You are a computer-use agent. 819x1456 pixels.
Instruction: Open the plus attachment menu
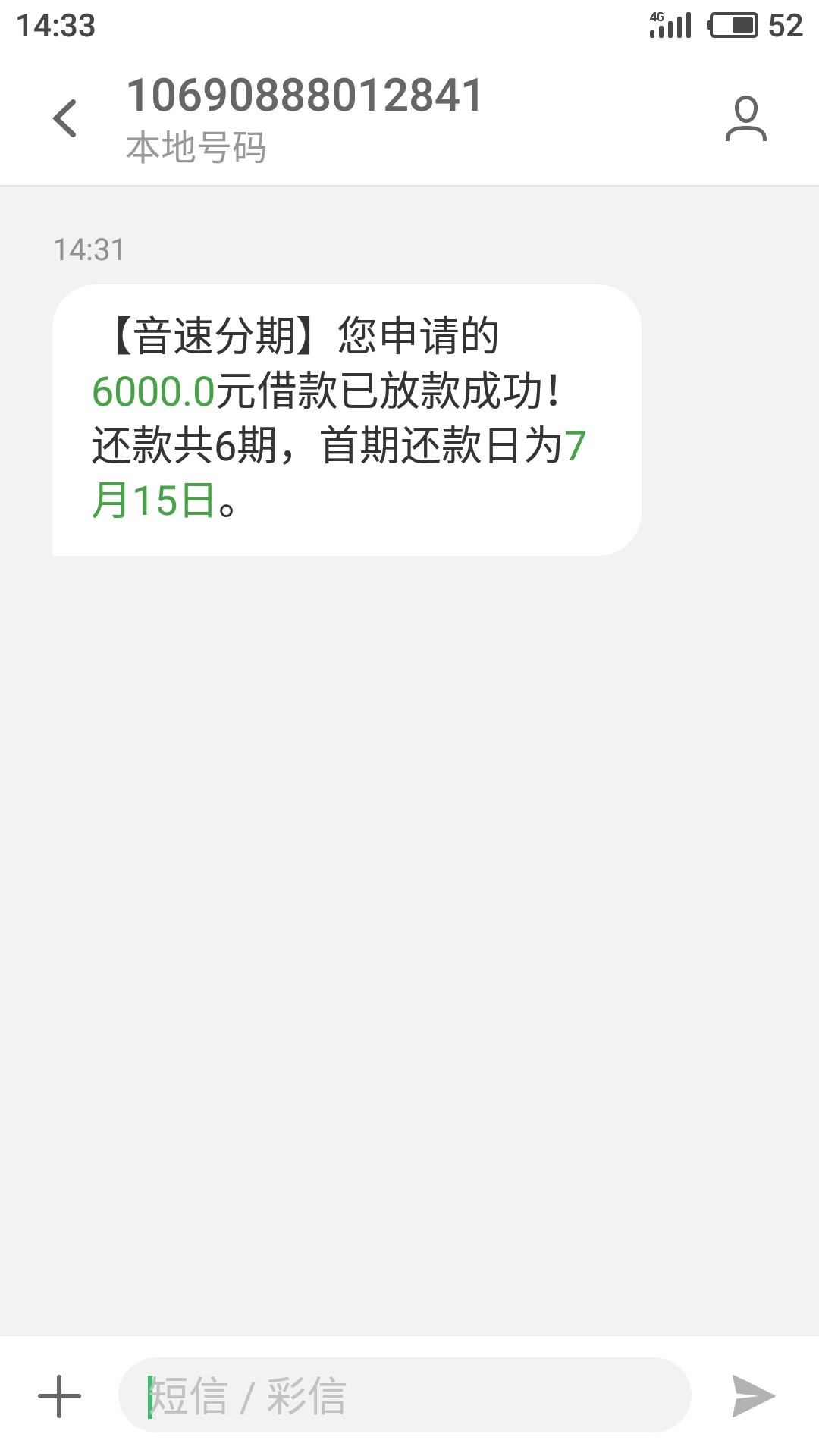59,1396
